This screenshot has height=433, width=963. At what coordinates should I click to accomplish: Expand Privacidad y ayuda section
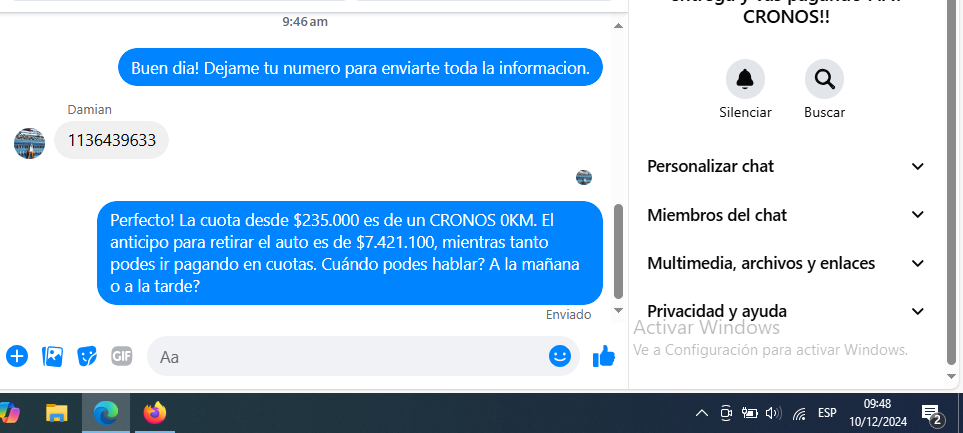tap(786, 311)
